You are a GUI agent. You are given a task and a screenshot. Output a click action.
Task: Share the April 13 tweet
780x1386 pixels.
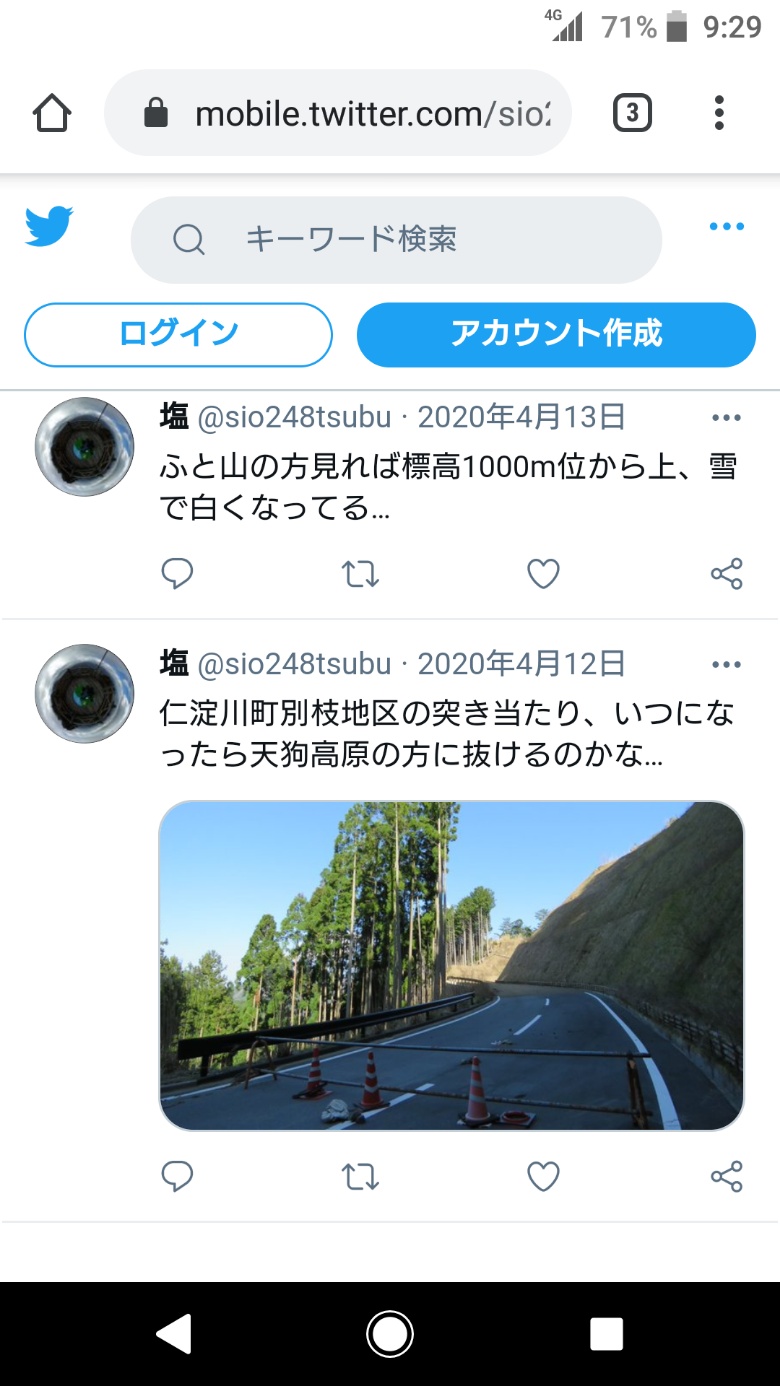726,573
